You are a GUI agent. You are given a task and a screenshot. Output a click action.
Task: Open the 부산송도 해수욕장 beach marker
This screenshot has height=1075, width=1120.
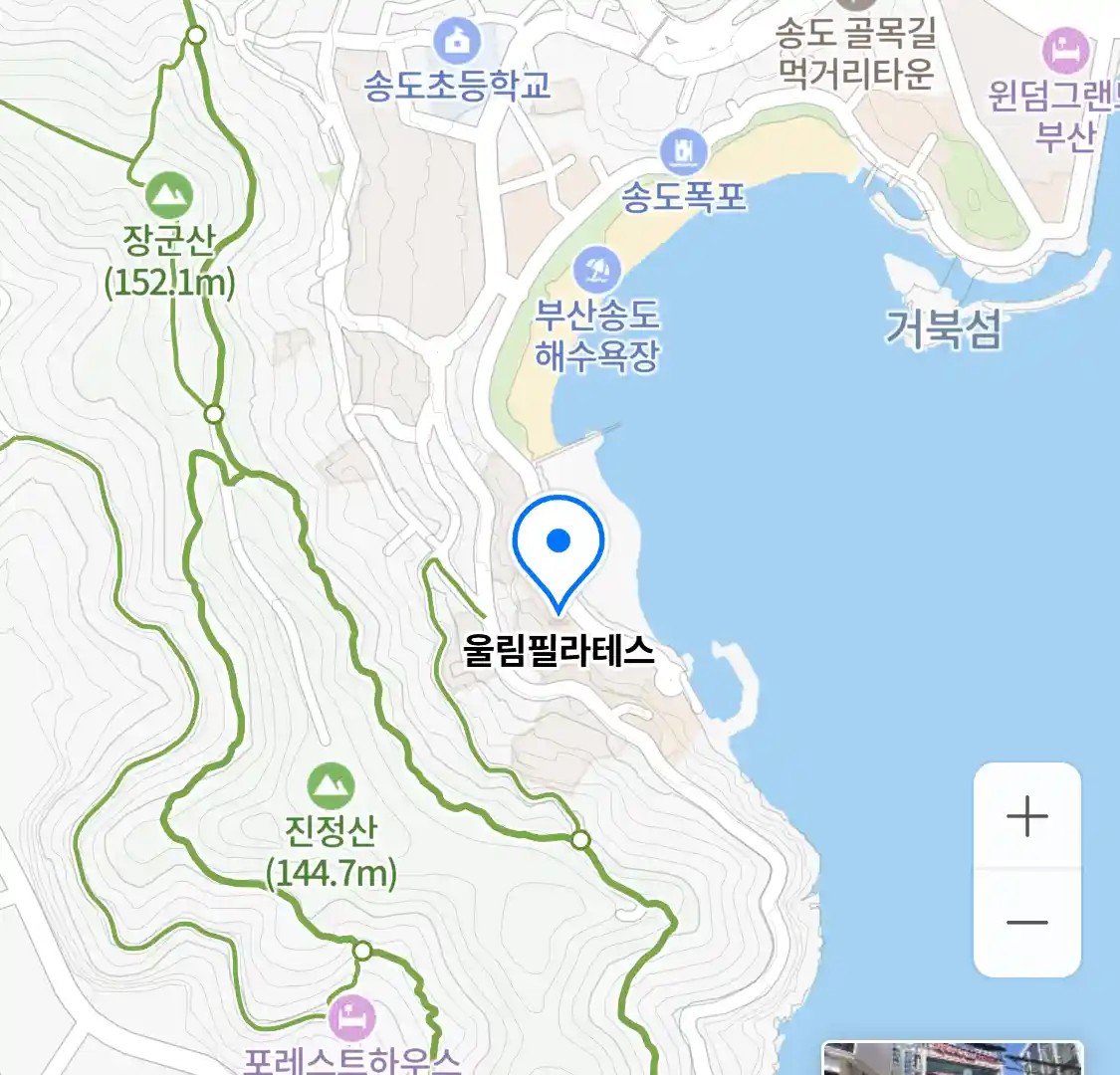click(x=597, y=270)
